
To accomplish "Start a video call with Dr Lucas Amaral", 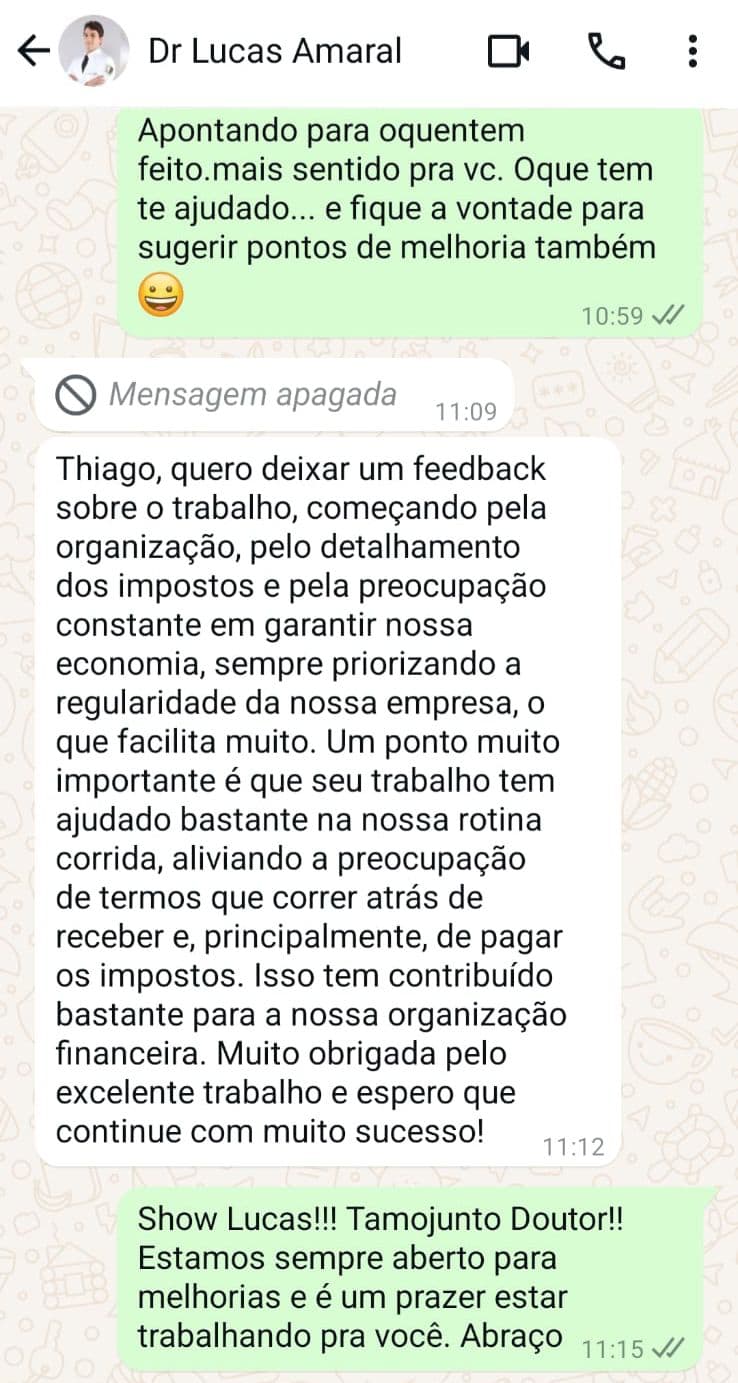I will pyautogui.click(x=508, y=52).
